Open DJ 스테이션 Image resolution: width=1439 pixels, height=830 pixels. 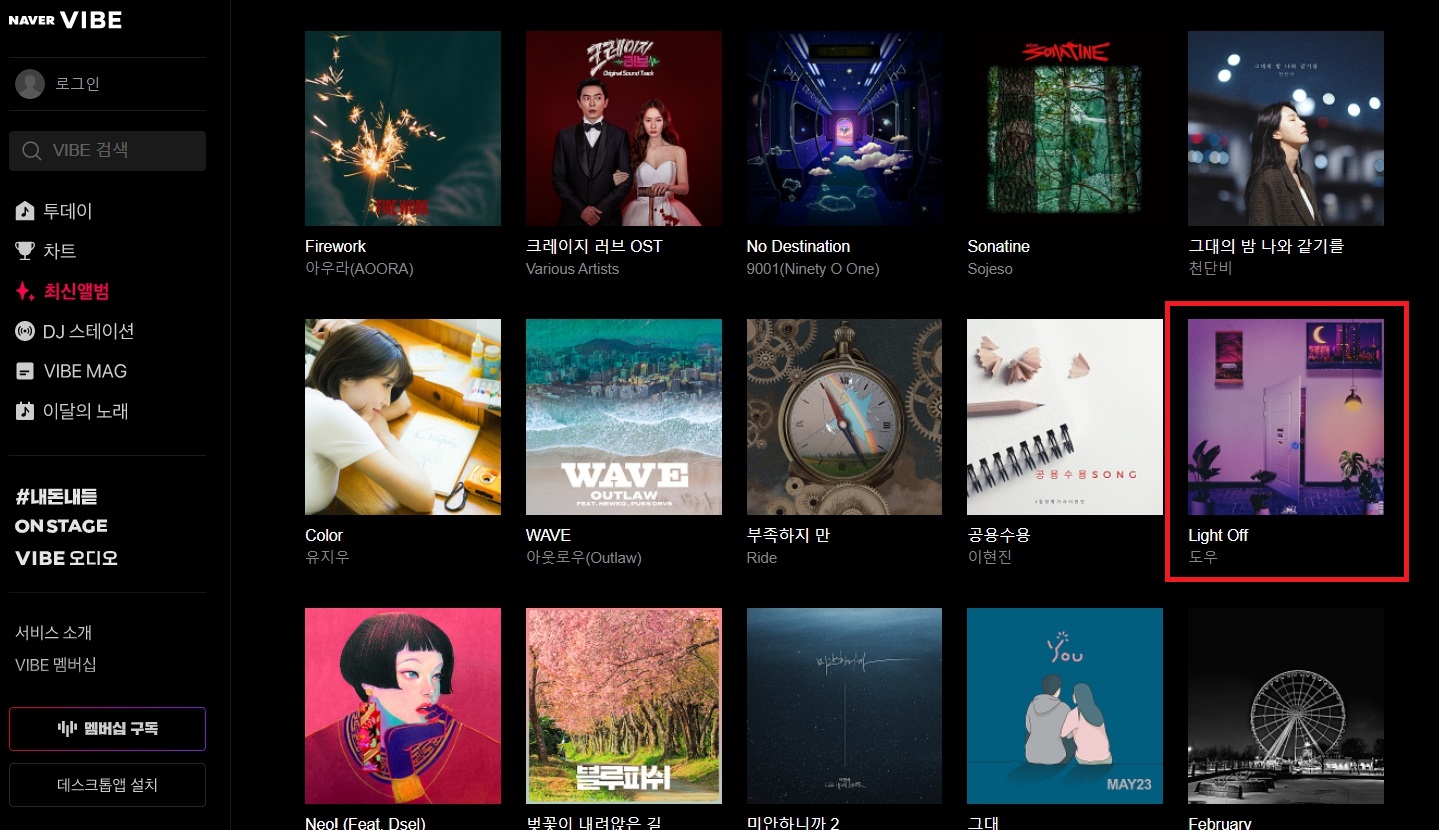click(x=88, y=331)
